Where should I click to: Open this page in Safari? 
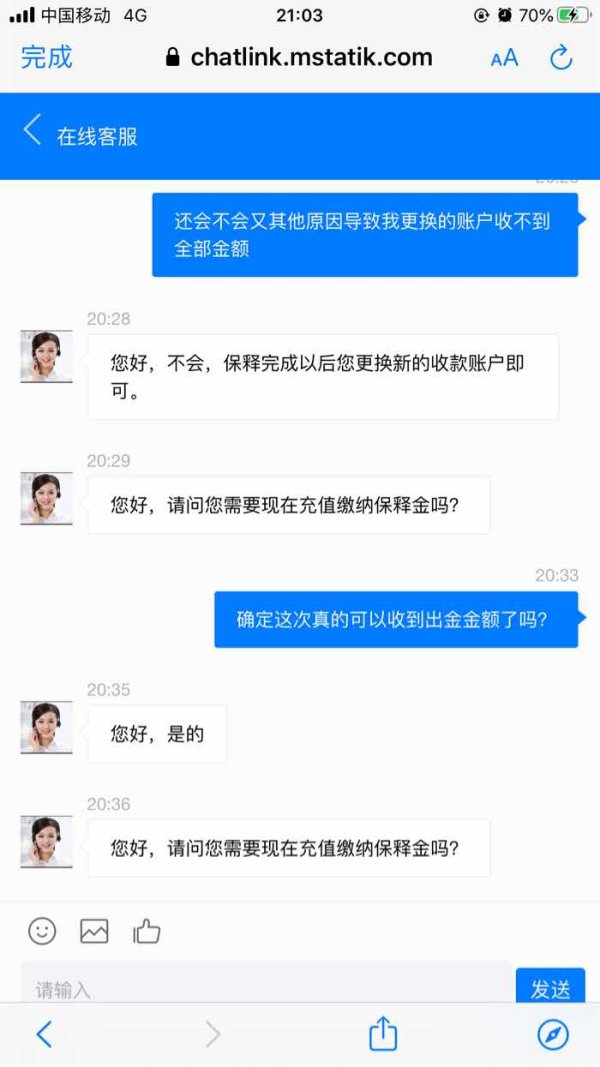[552, 1035]
